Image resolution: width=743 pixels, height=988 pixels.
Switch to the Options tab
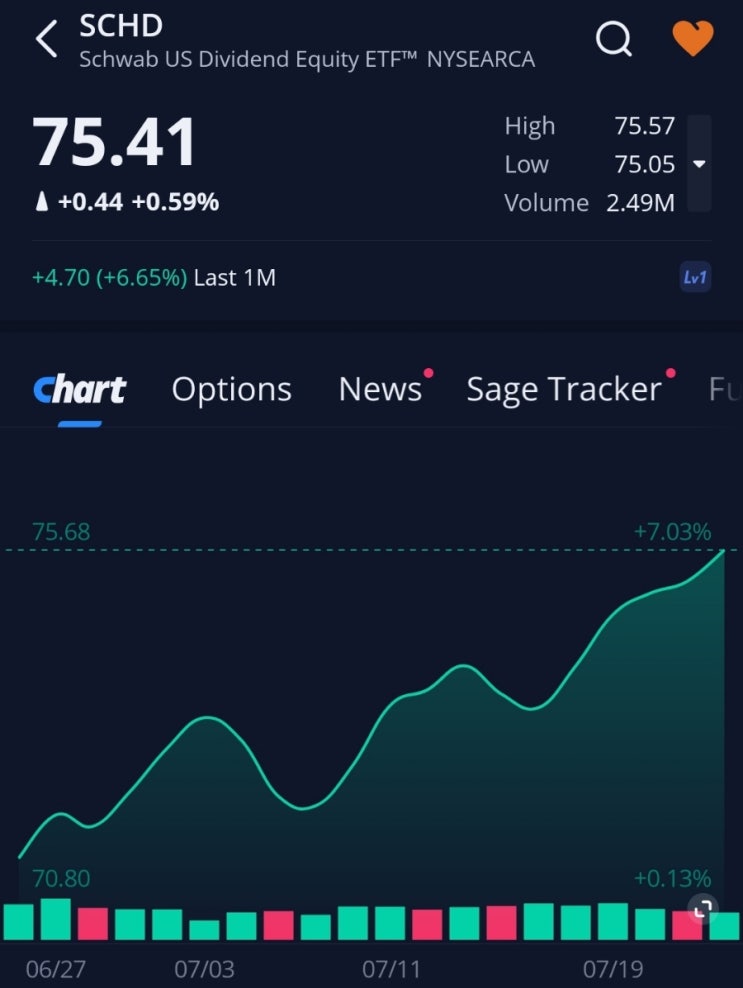[231, 389]
